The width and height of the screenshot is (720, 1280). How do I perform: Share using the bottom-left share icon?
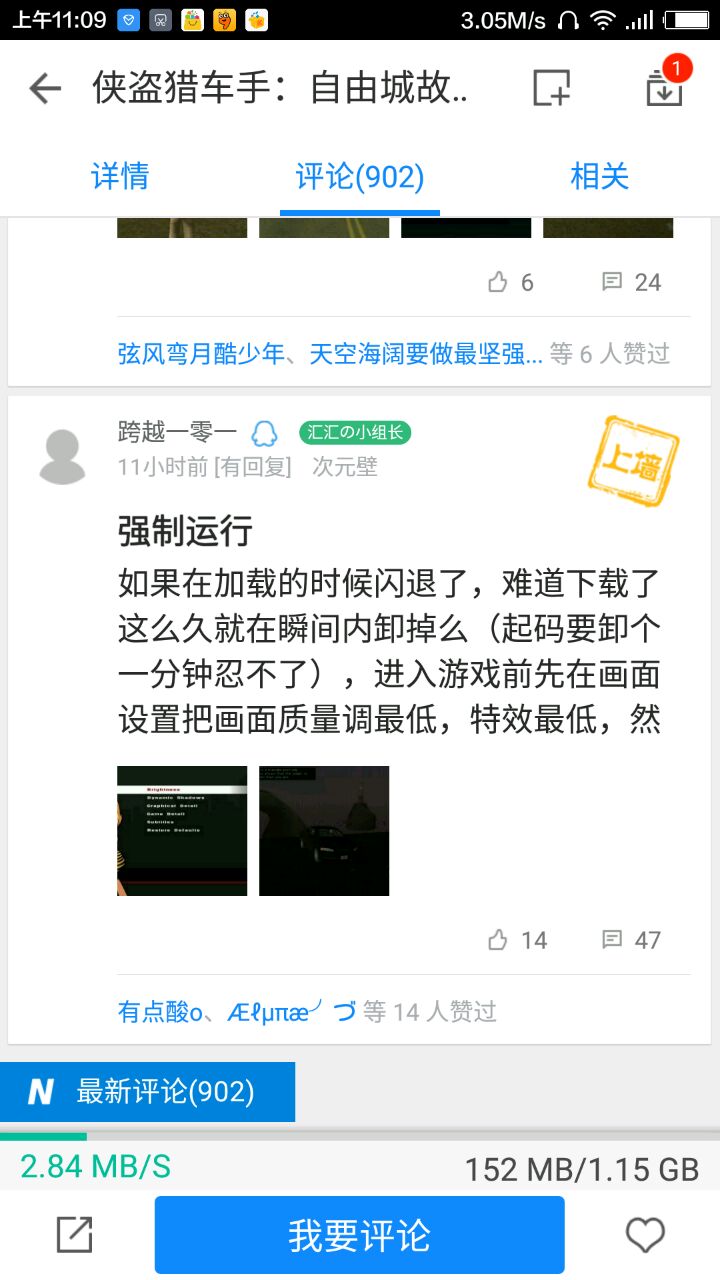click(75, 1235)
